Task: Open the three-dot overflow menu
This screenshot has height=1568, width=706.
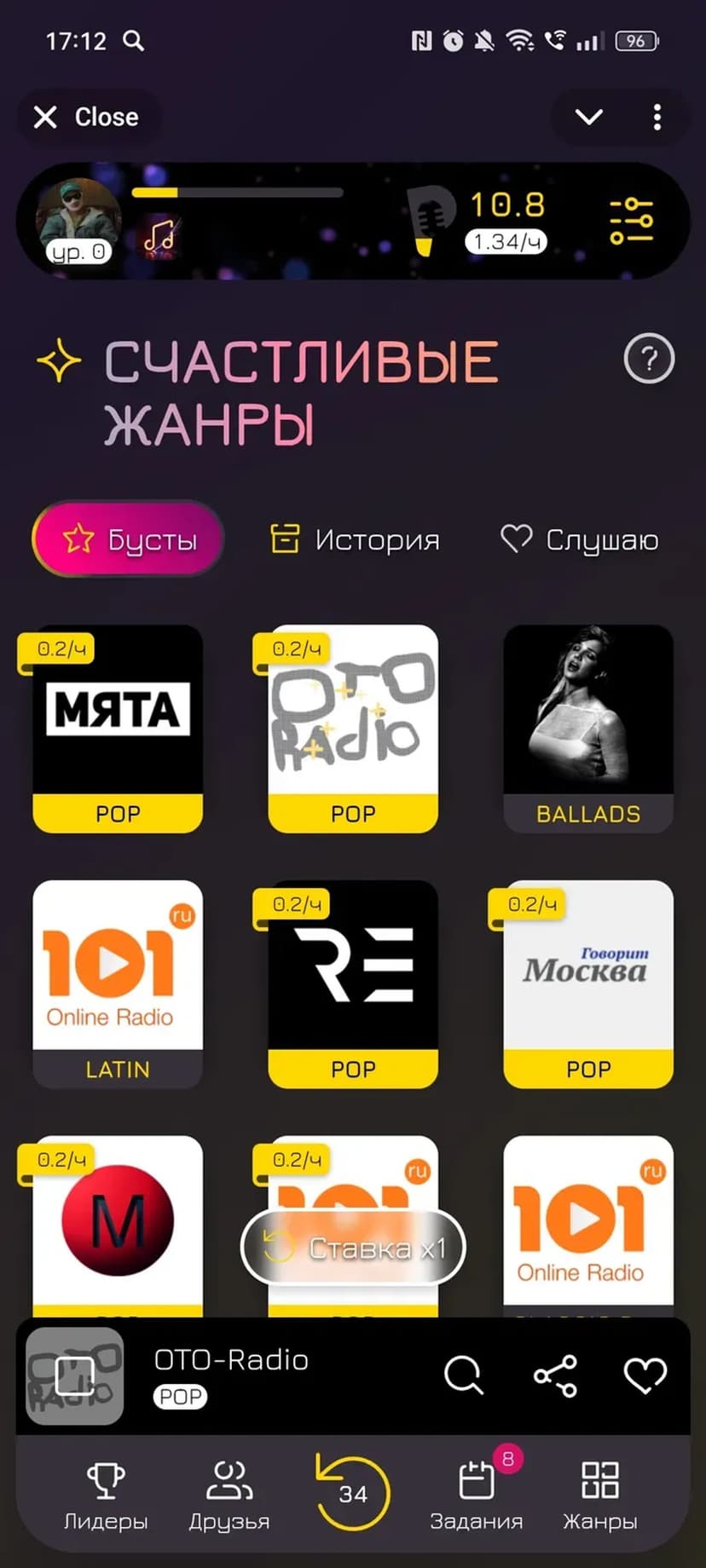Action: [x=657, y=117]
